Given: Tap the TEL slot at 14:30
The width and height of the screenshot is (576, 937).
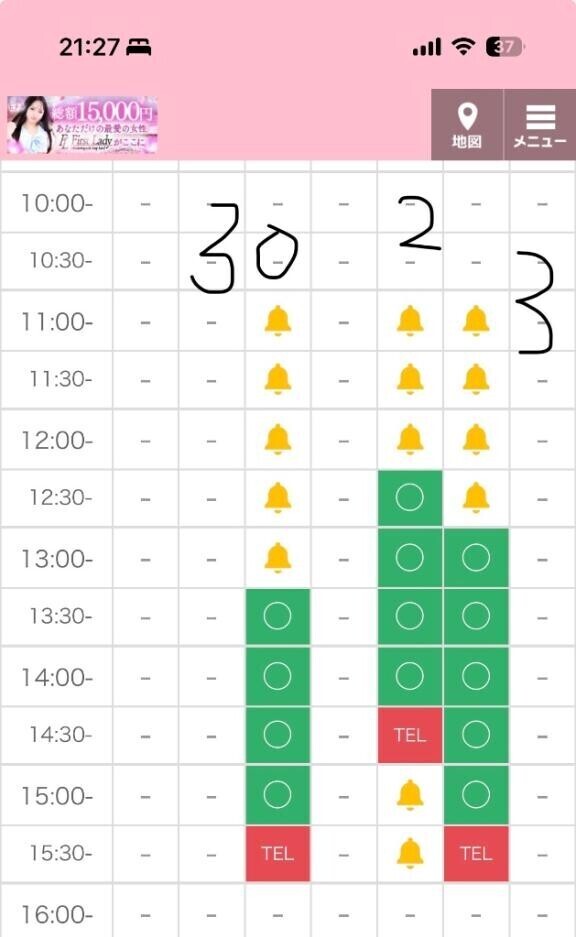Looking at the screenshot, I should [x=410, y=735].
